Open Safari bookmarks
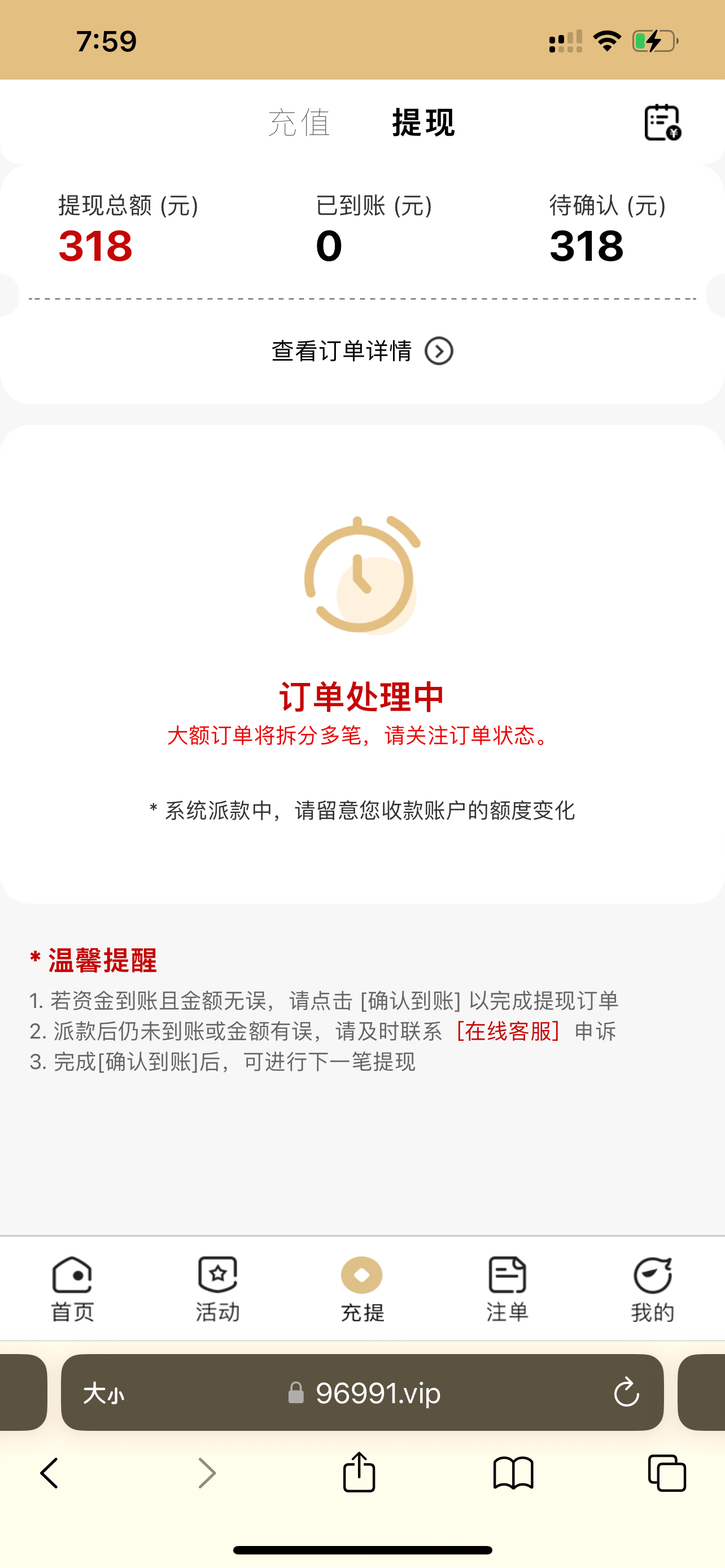Image resolution: width=725 pixels, height=1568 pixels. (x=513, y=1474)
